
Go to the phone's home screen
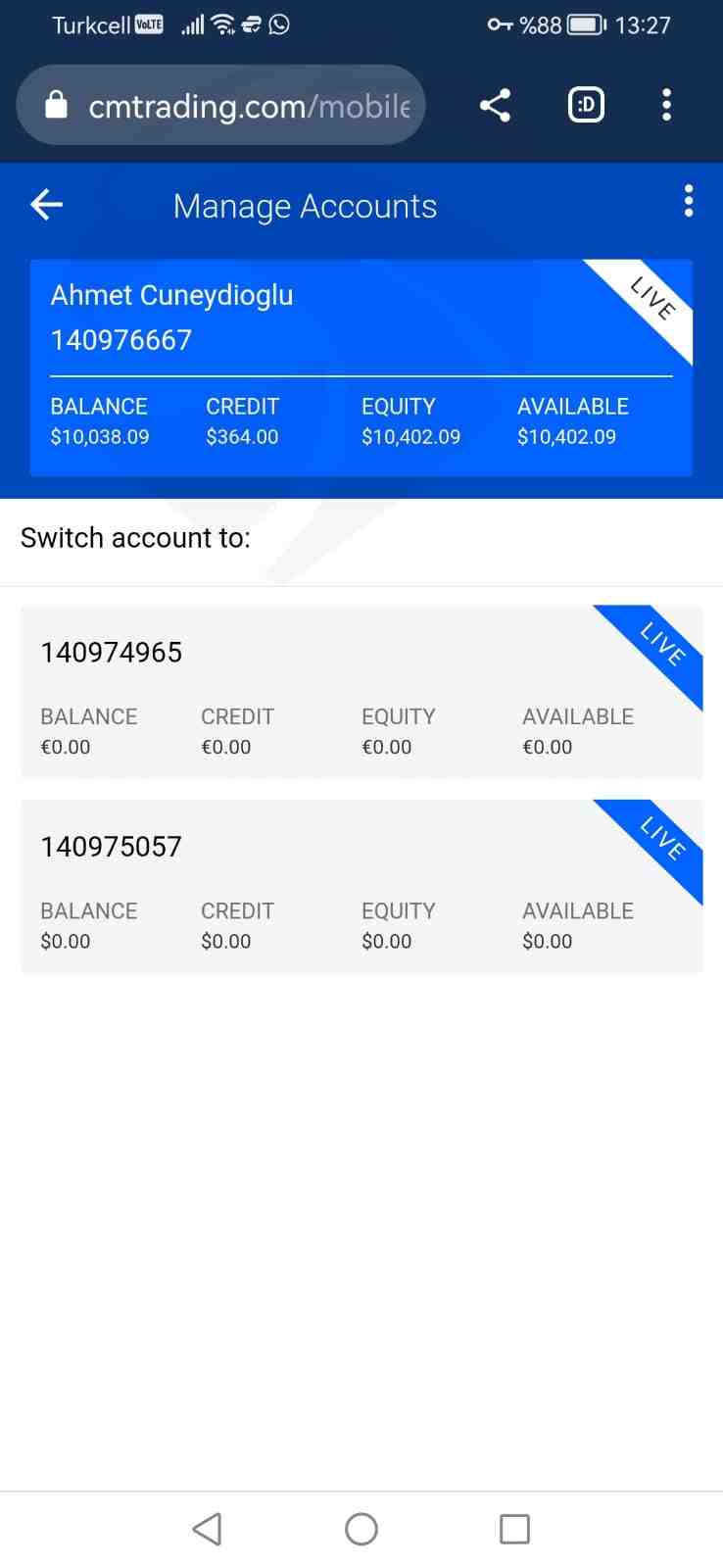(x=361, y=1529)
